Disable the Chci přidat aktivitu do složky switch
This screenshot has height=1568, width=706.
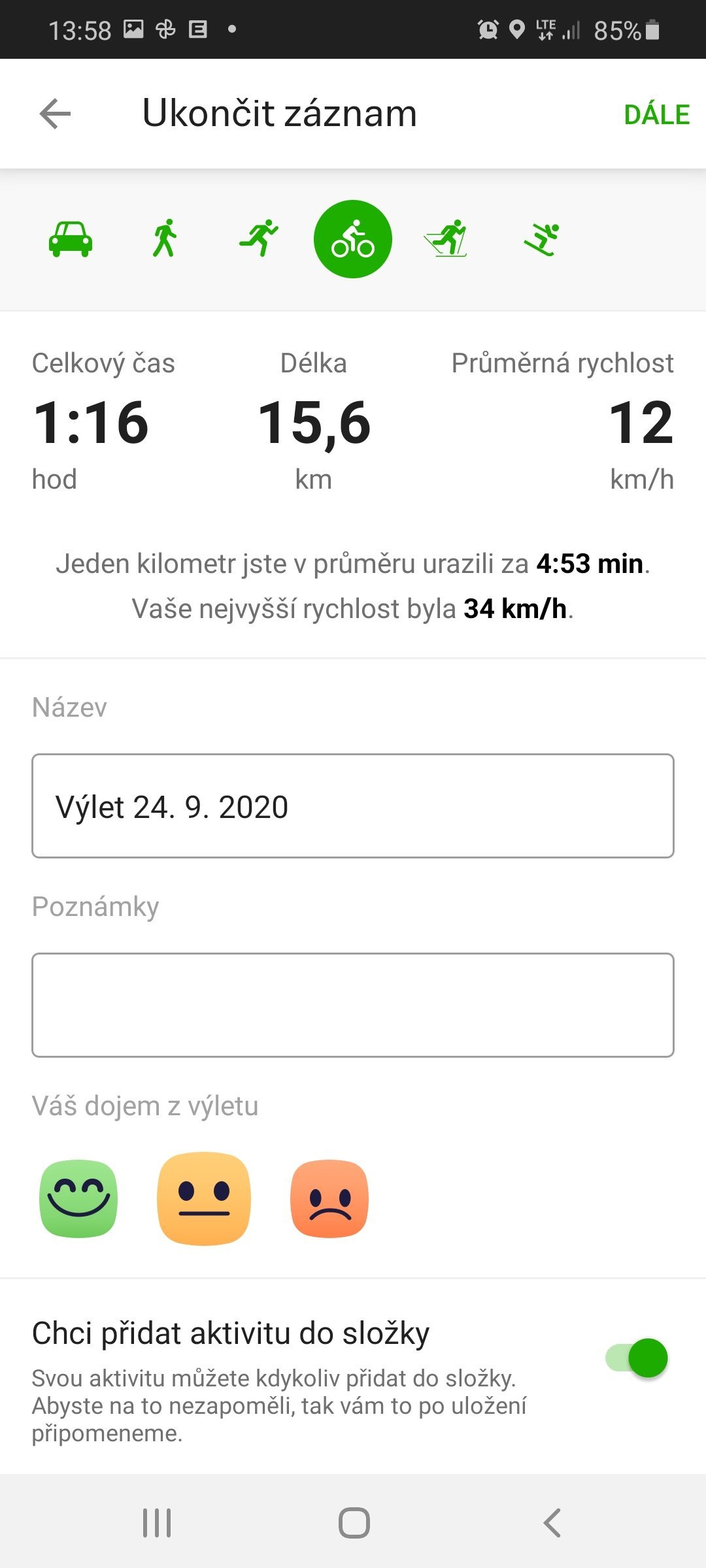pos(637,1358)
